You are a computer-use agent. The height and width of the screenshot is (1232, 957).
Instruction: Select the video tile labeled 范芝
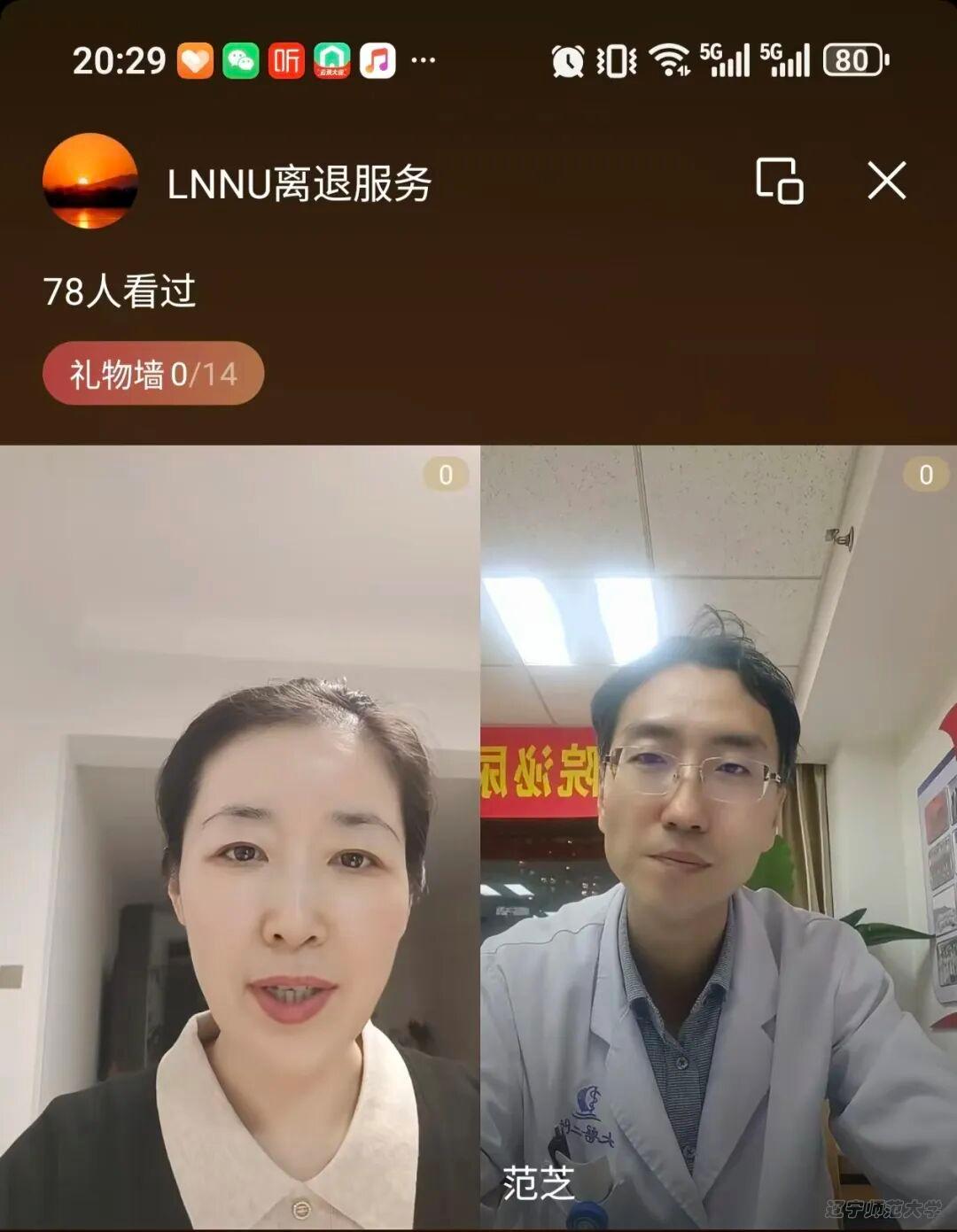718,837
